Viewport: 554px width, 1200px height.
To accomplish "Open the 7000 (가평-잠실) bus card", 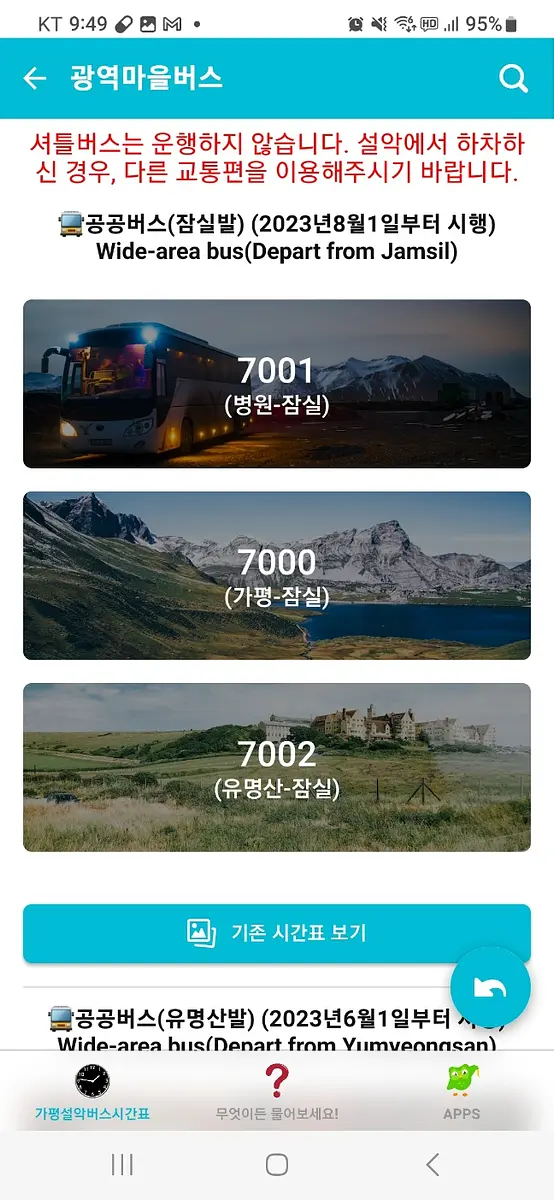I will (x=277, y=576).
